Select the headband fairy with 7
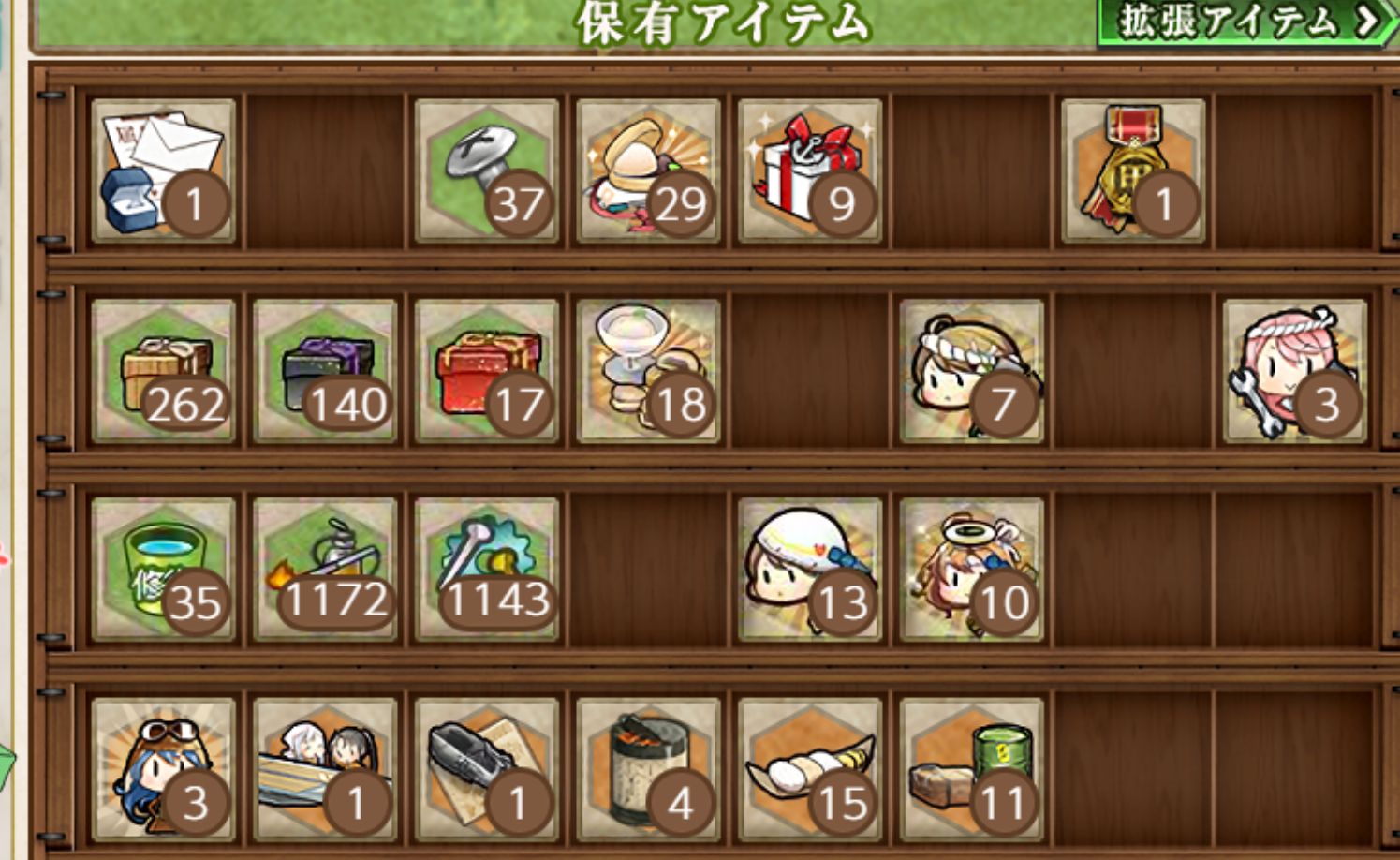 [971, 371]
